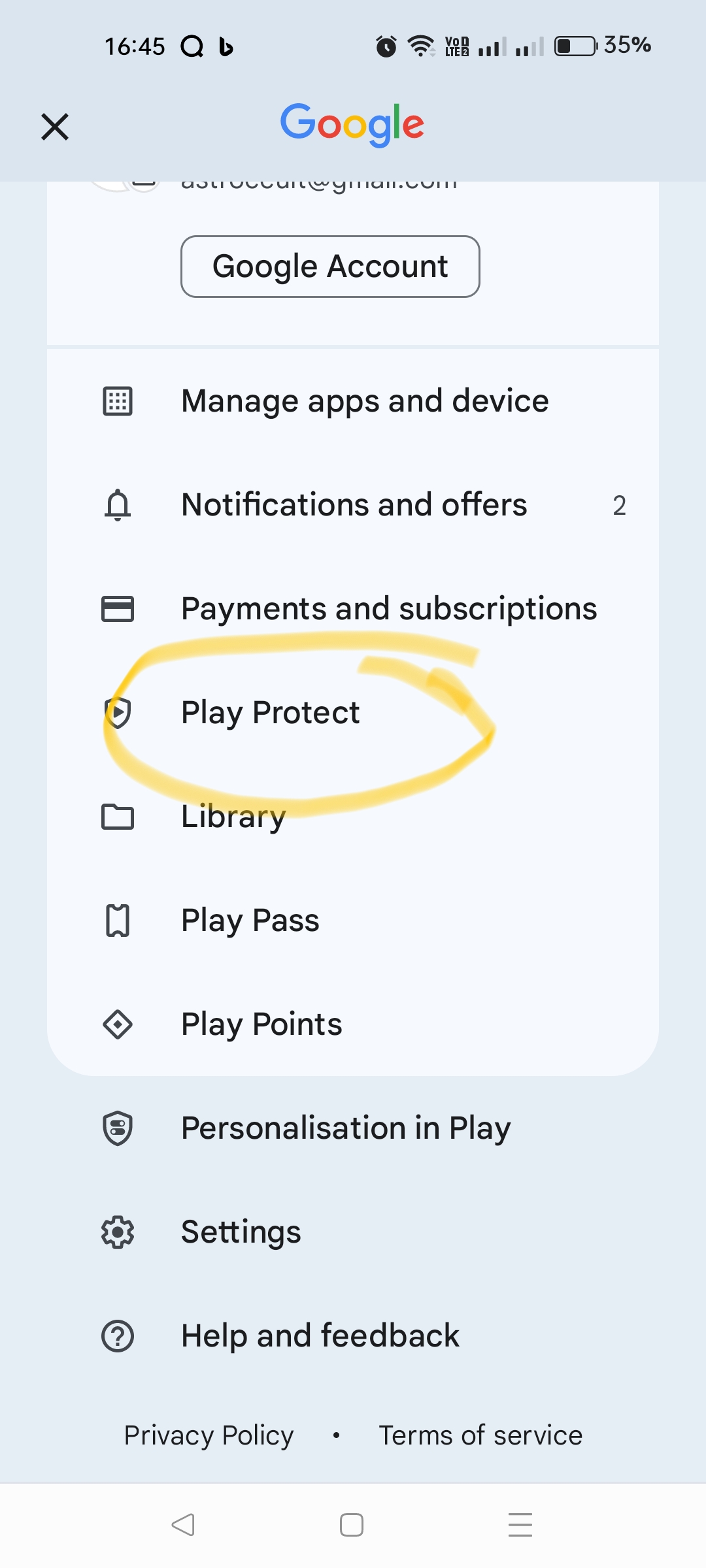Open Play Points
706x1568 pixels.
pyautogui.click(x=353, y=1024)
